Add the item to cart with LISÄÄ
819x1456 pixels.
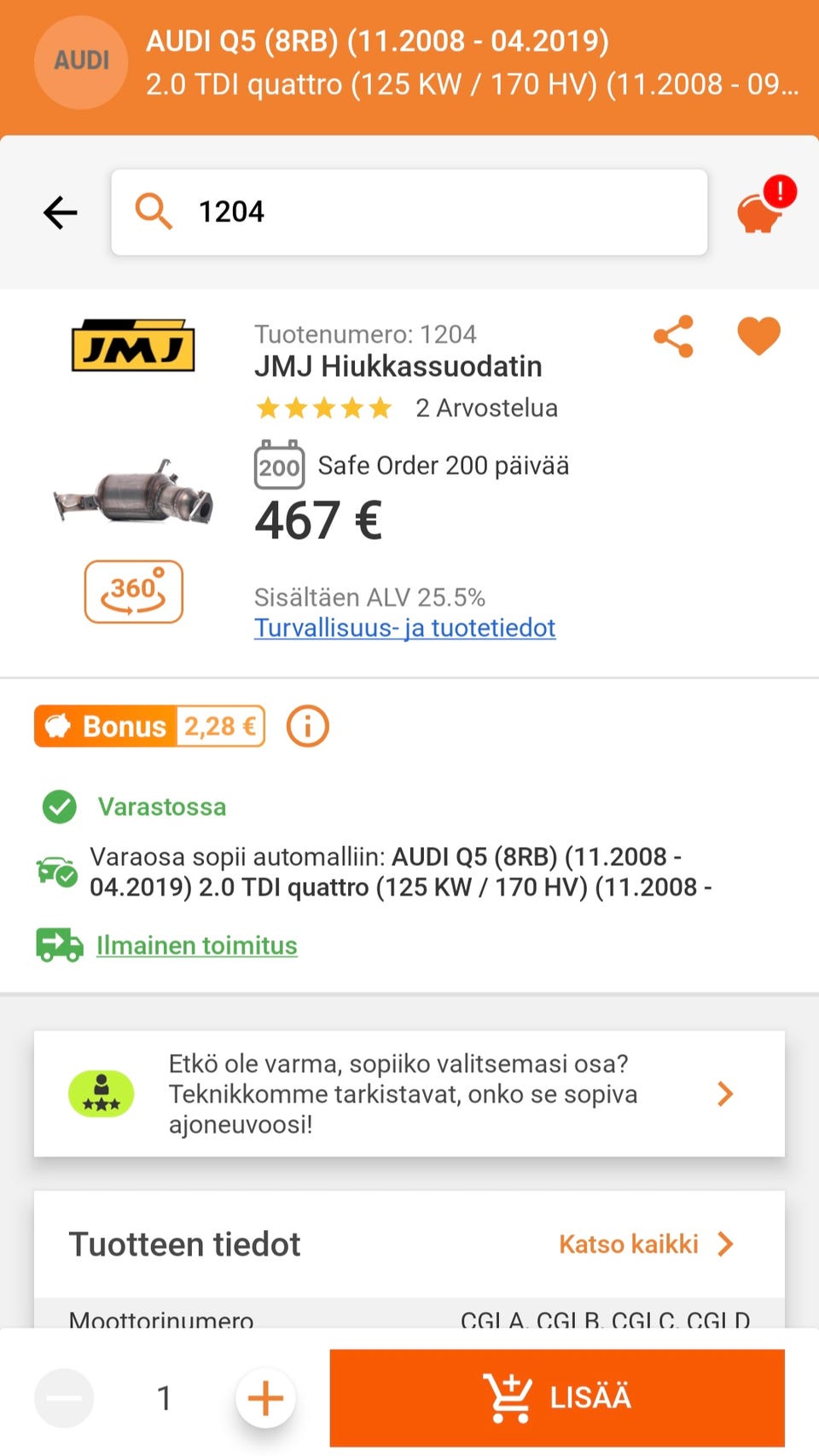[x=557, y=1398]
